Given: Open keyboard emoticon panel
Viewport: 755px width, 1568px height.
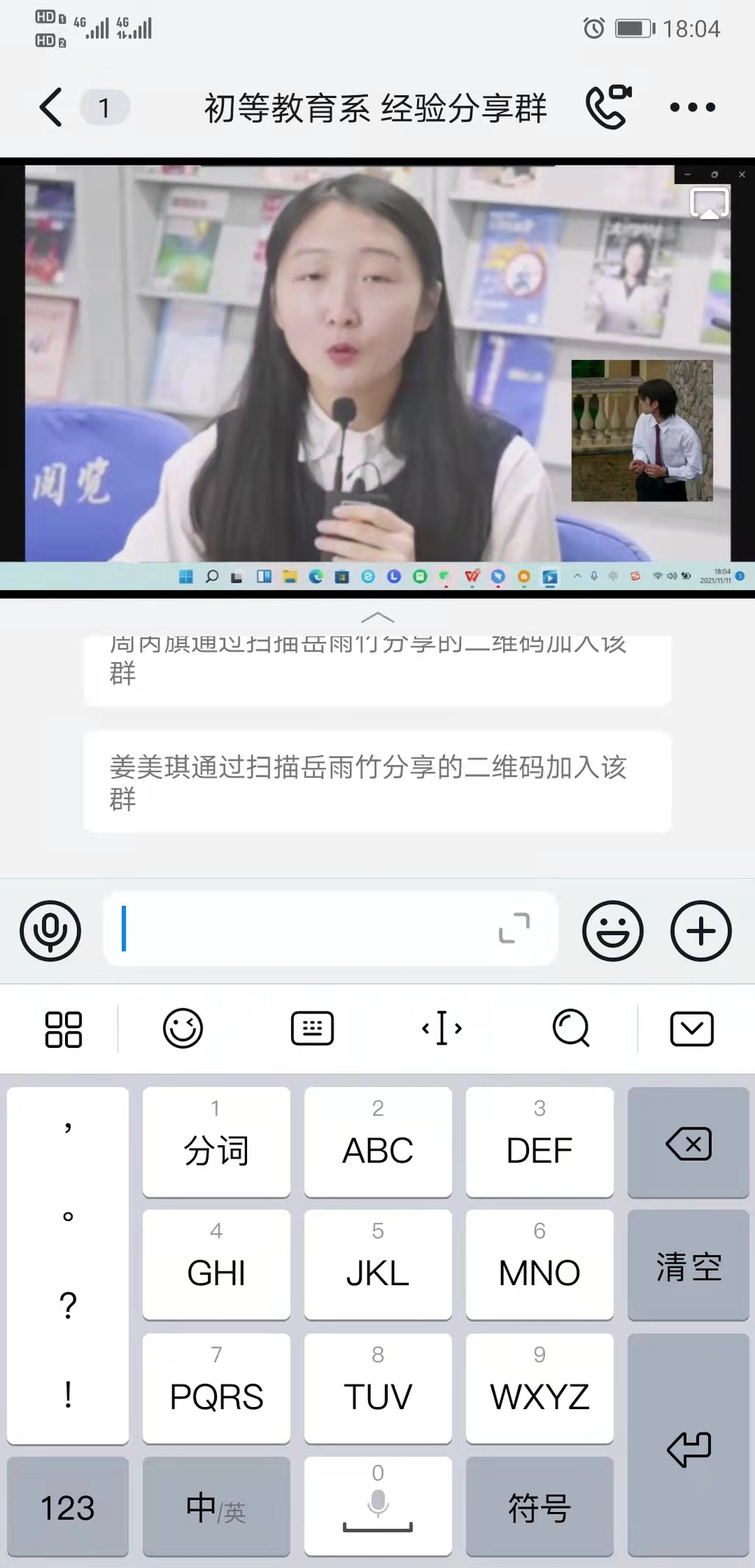Looking at the screenshot, I should [x=183, y=1028].
